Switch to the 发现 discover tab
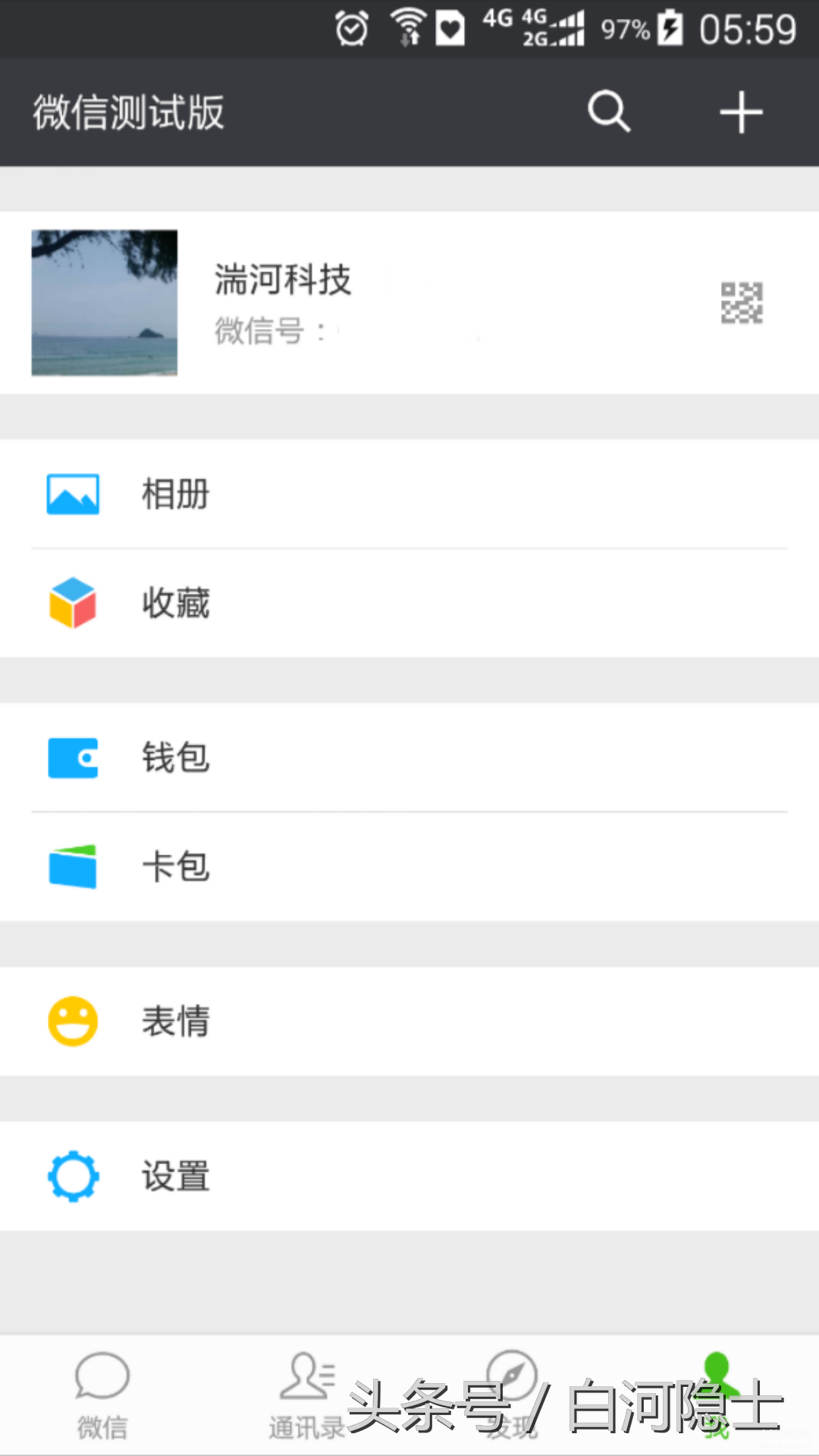 (x=512, y=1395)
